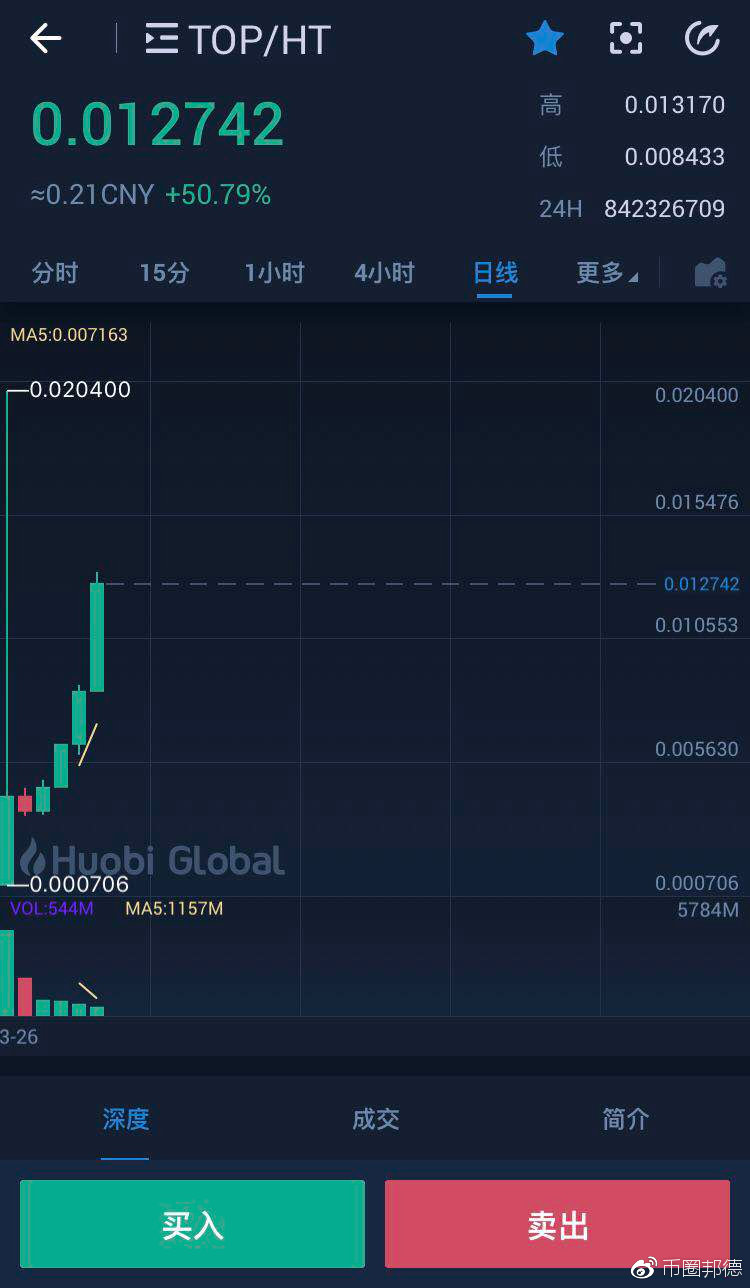Expand the 更多 interval options

point(606,273)
